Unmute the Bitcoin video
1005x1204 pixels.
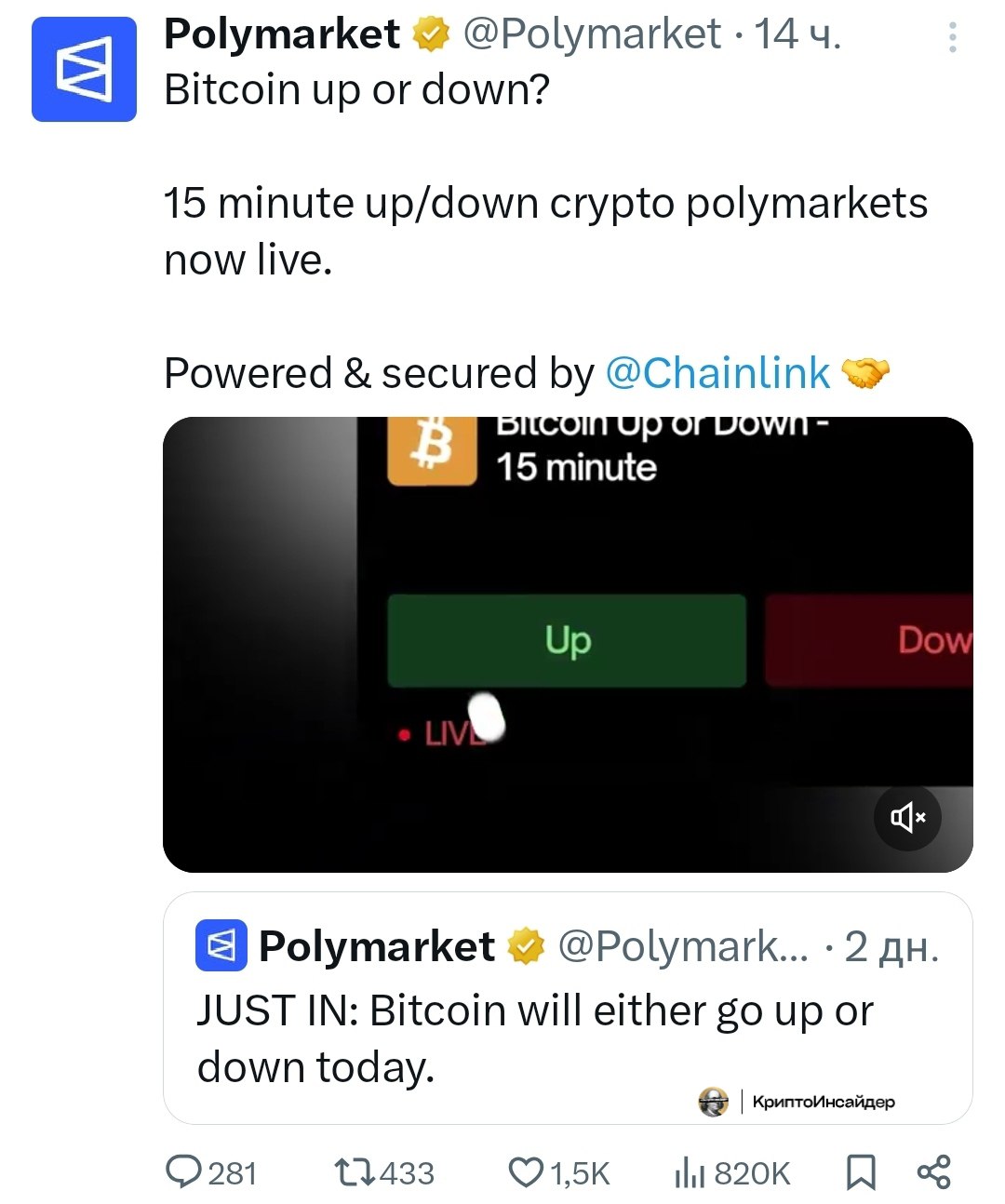click(x=907, y=817)
